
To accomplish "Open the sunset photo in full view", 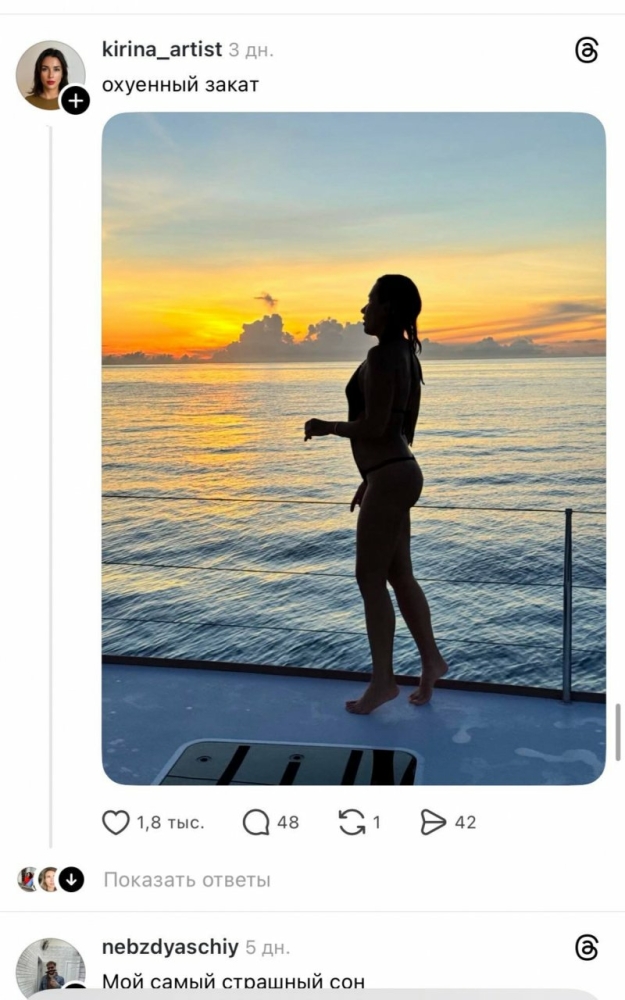I will tap(353, 448).
